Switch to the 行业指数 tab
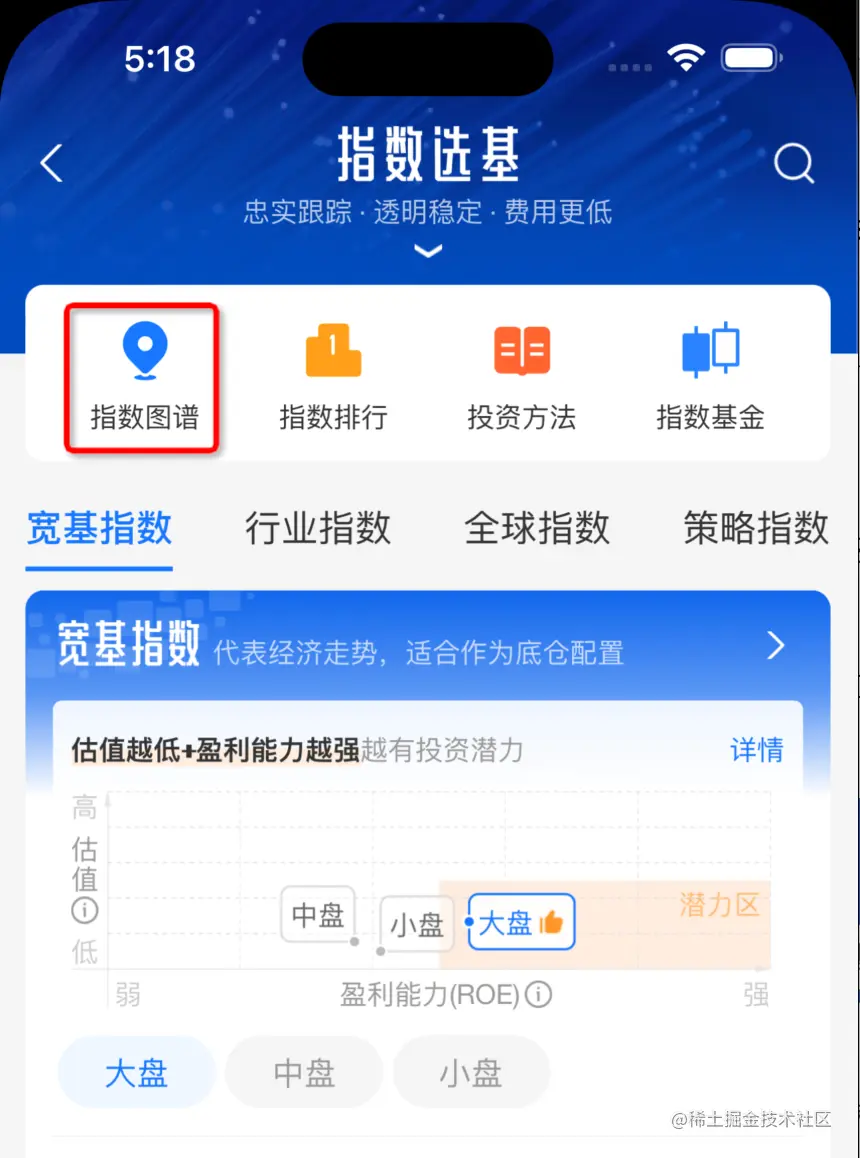Viewport: 860px width, 1158px height. 318,528
